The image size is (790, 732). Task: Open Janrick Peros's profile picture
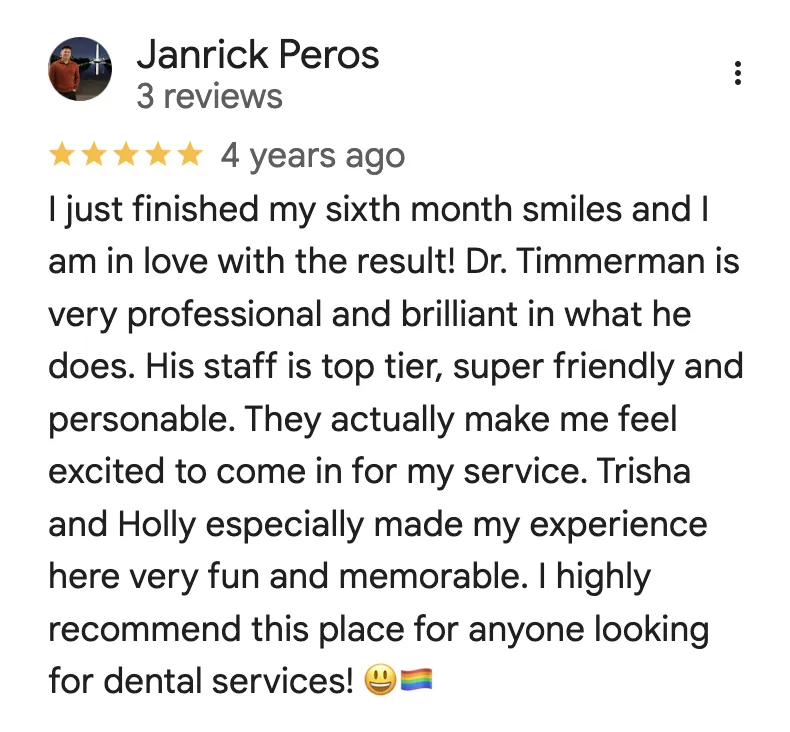coord(80,69)
